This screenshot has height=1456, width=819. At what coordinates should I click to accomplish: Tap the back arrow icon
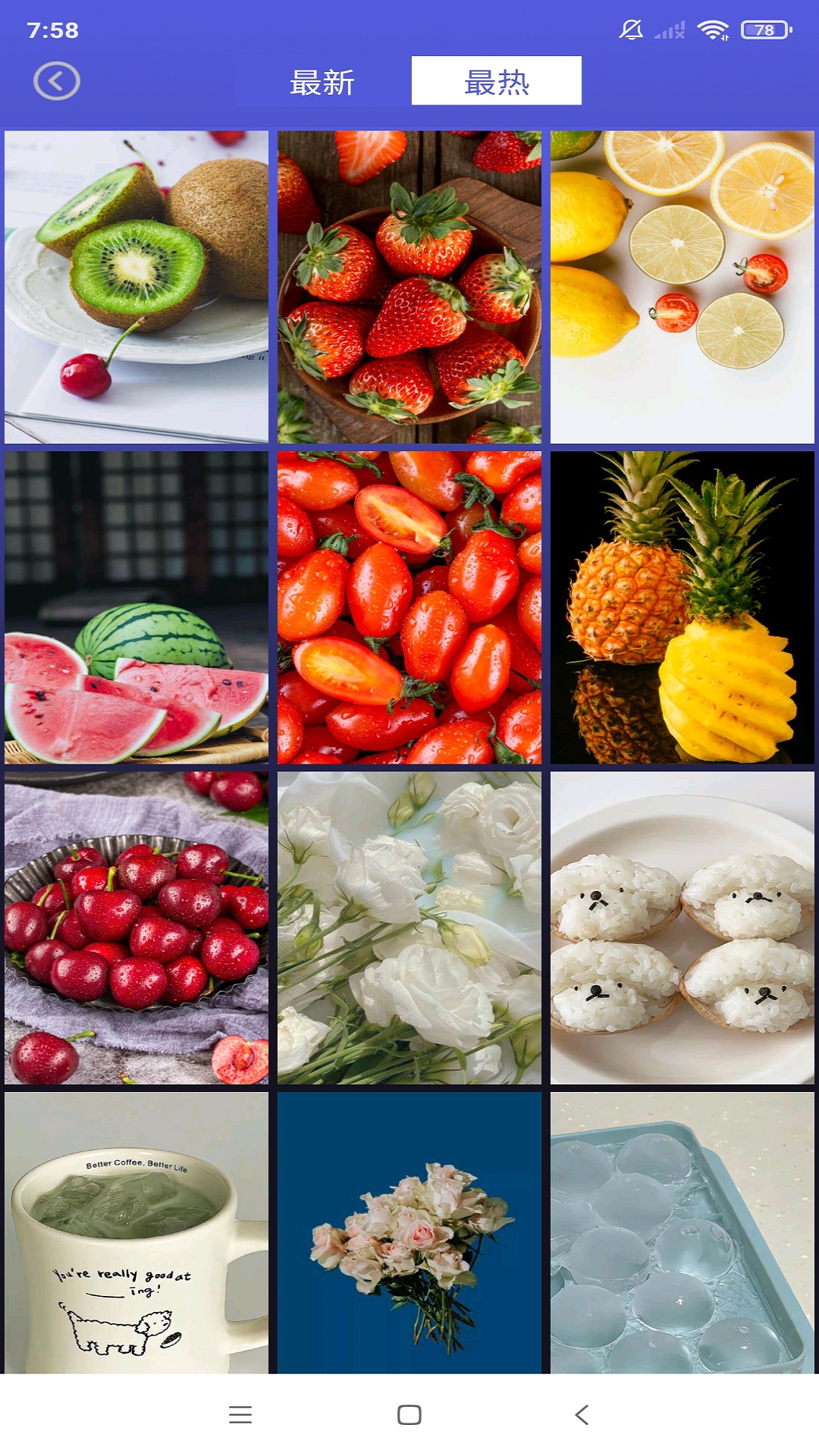pos(56,81)
